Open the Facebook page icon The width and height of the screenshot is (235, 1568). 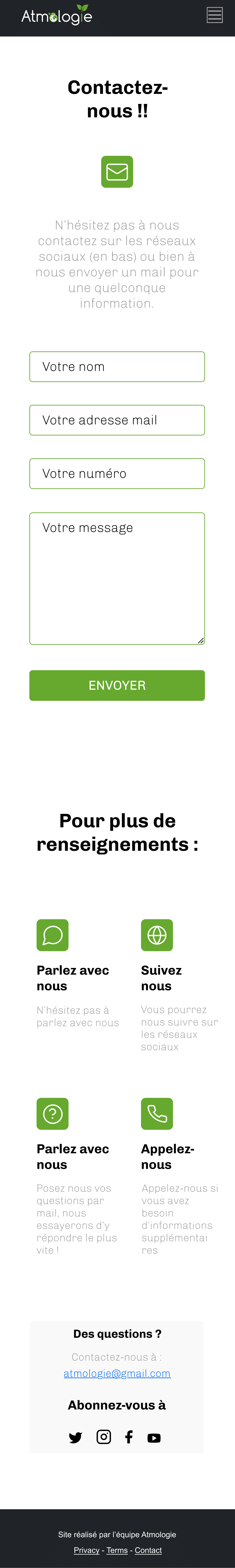[x=129, y=1437]
